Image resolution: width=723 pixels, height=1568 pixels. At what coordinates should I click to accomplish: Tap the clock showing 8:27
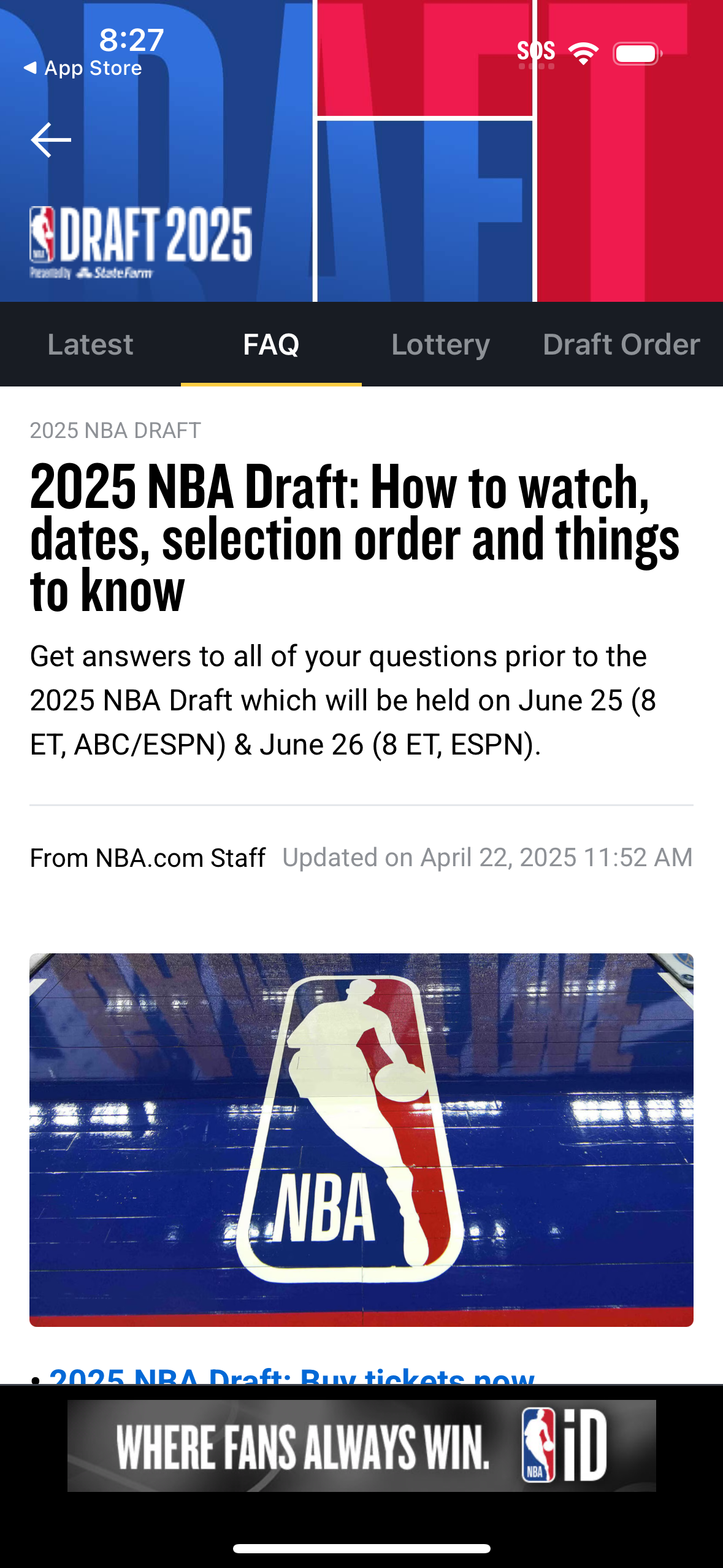click(131, 42)
